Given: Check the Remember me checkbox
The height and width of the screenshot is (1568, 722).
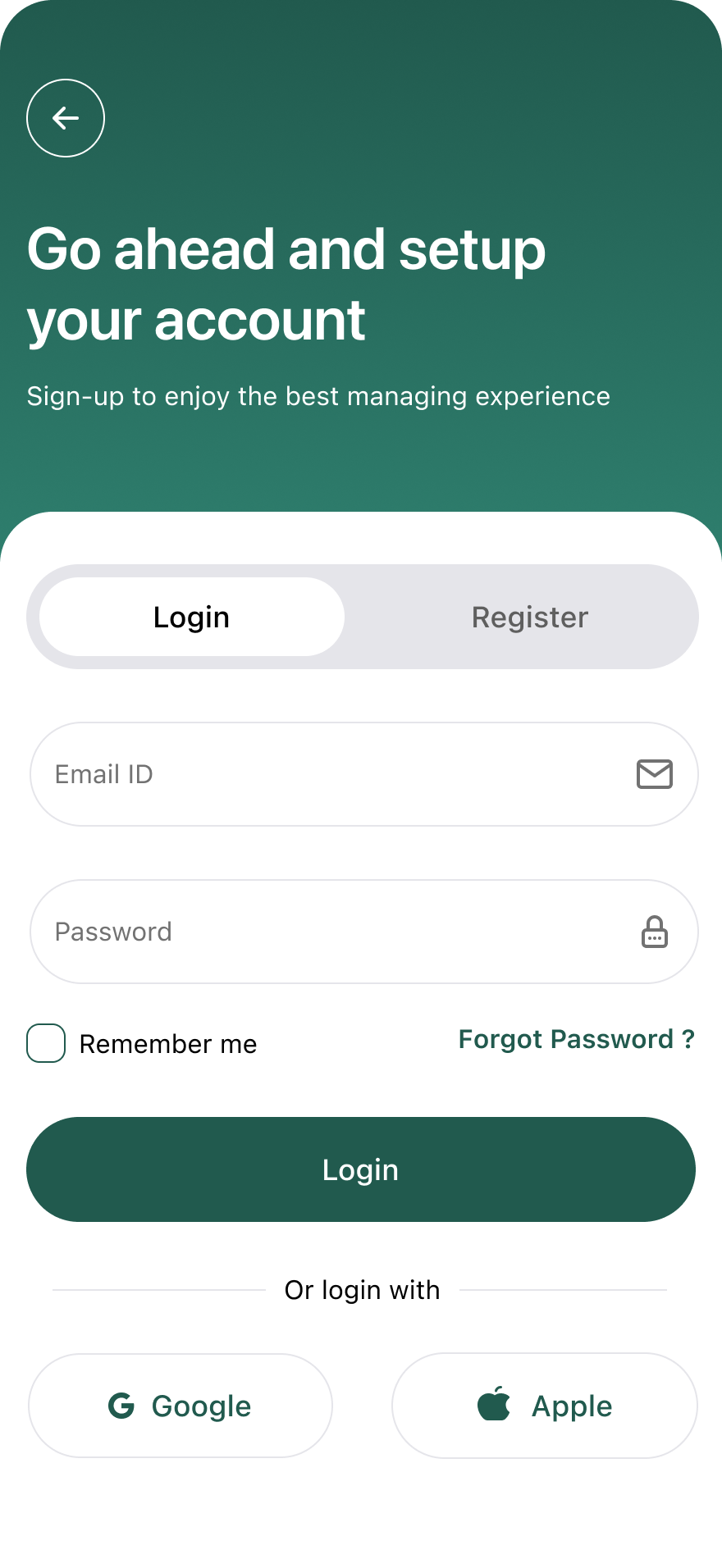Looking at the screenshot, I should (46, 1043).
